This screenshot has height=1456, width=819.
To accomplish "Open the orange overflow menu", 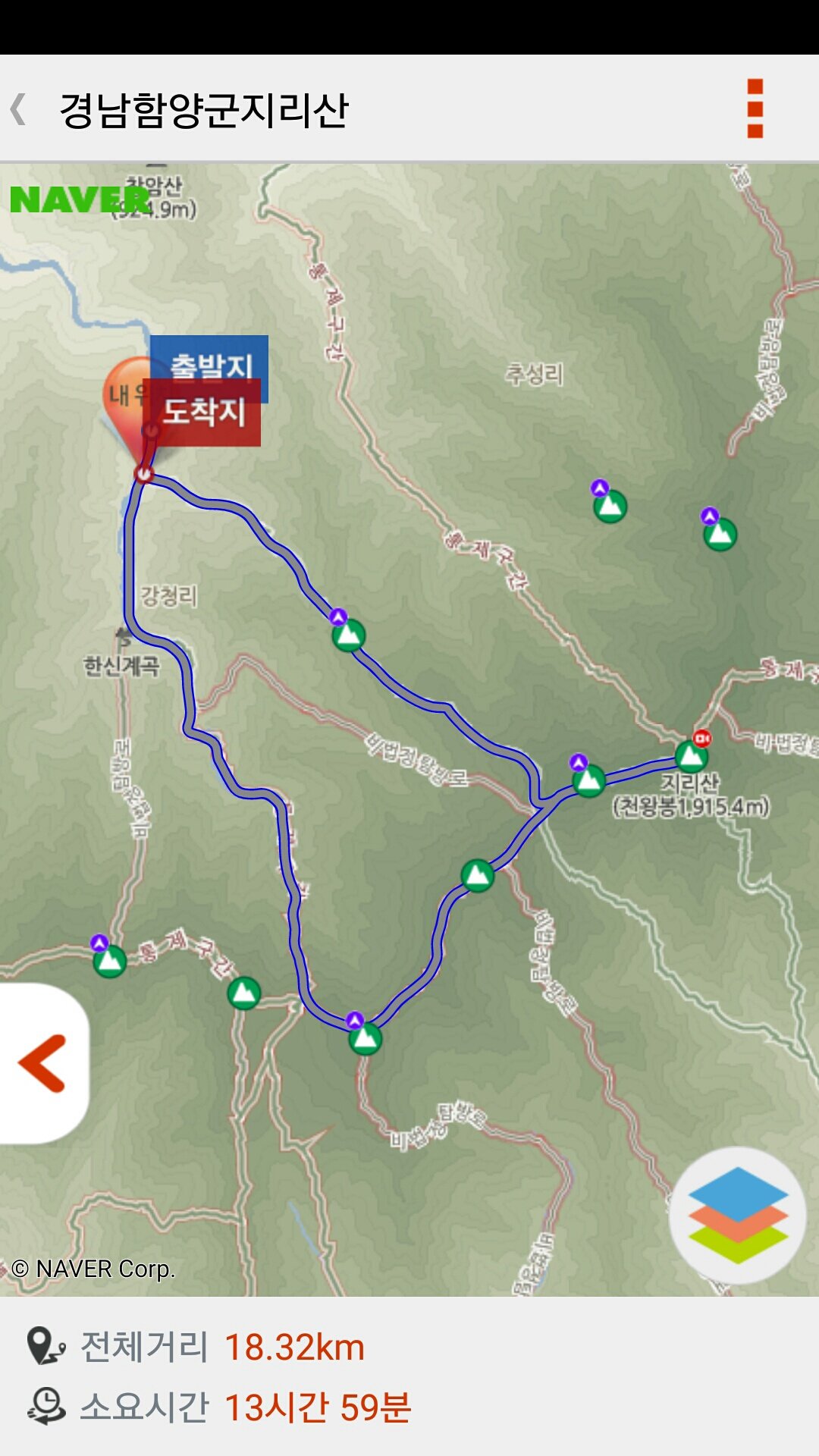I will (755, 108).
